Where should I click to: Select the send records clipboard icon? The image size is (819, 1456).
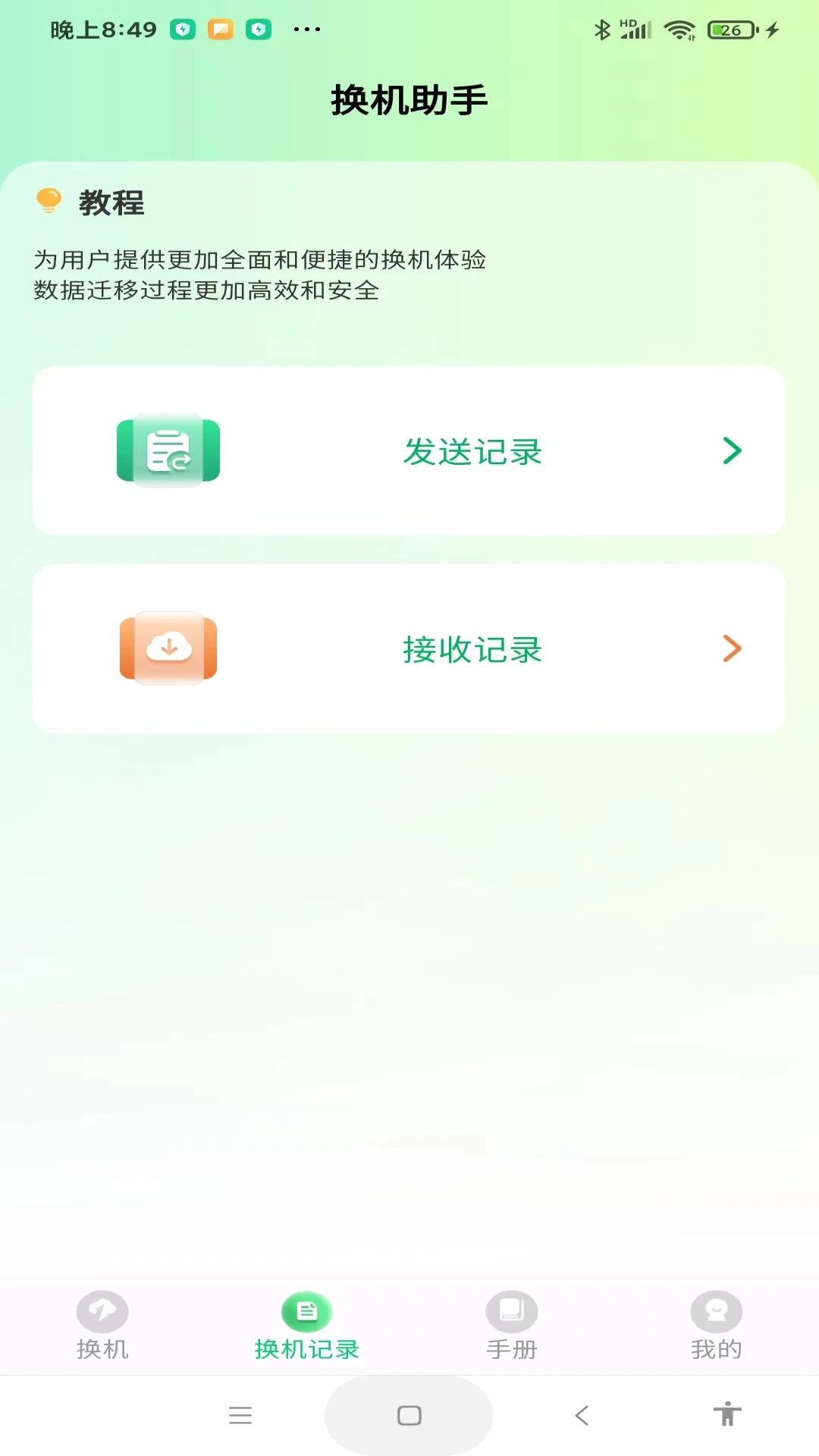(x=168, y=450)
